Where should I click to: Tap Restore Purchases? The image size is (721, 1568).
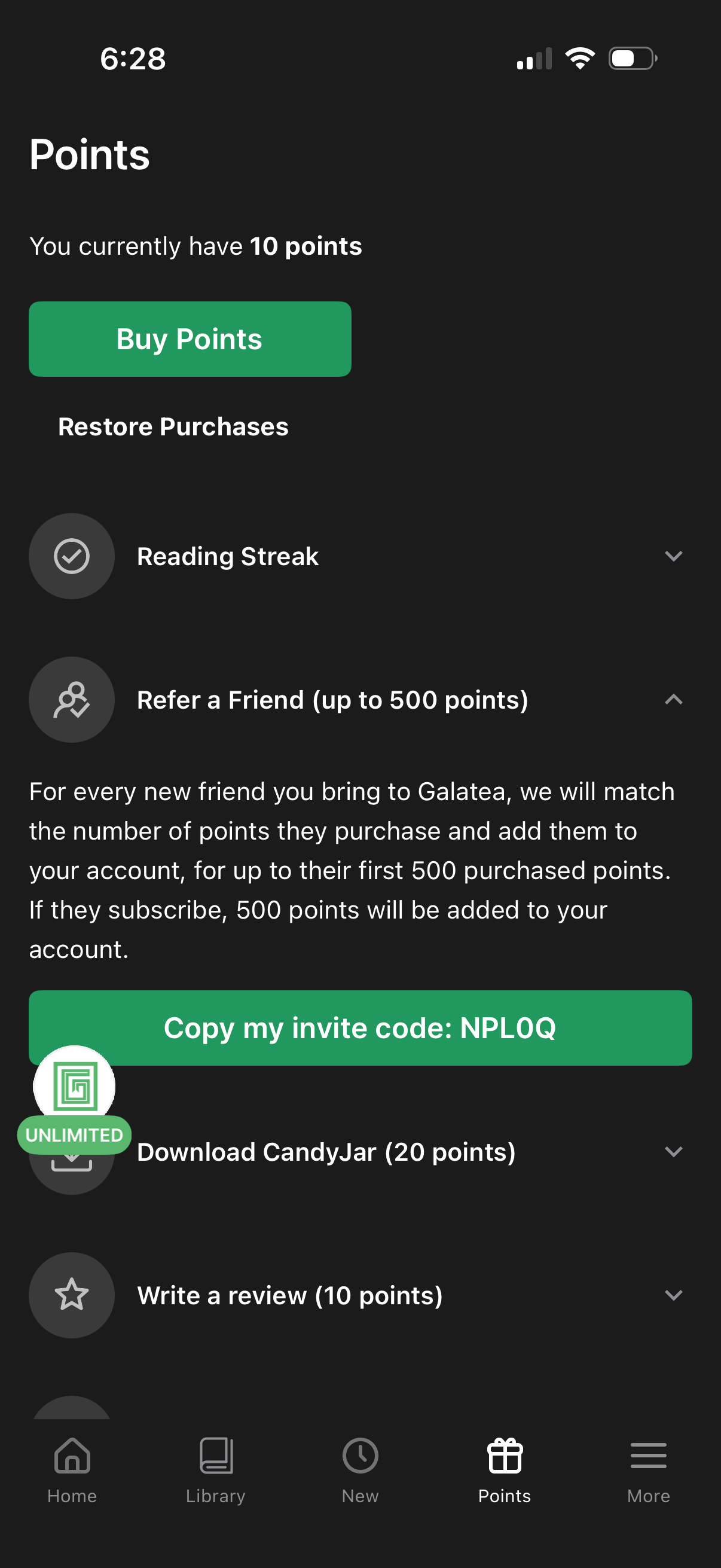tap(173, 426)
